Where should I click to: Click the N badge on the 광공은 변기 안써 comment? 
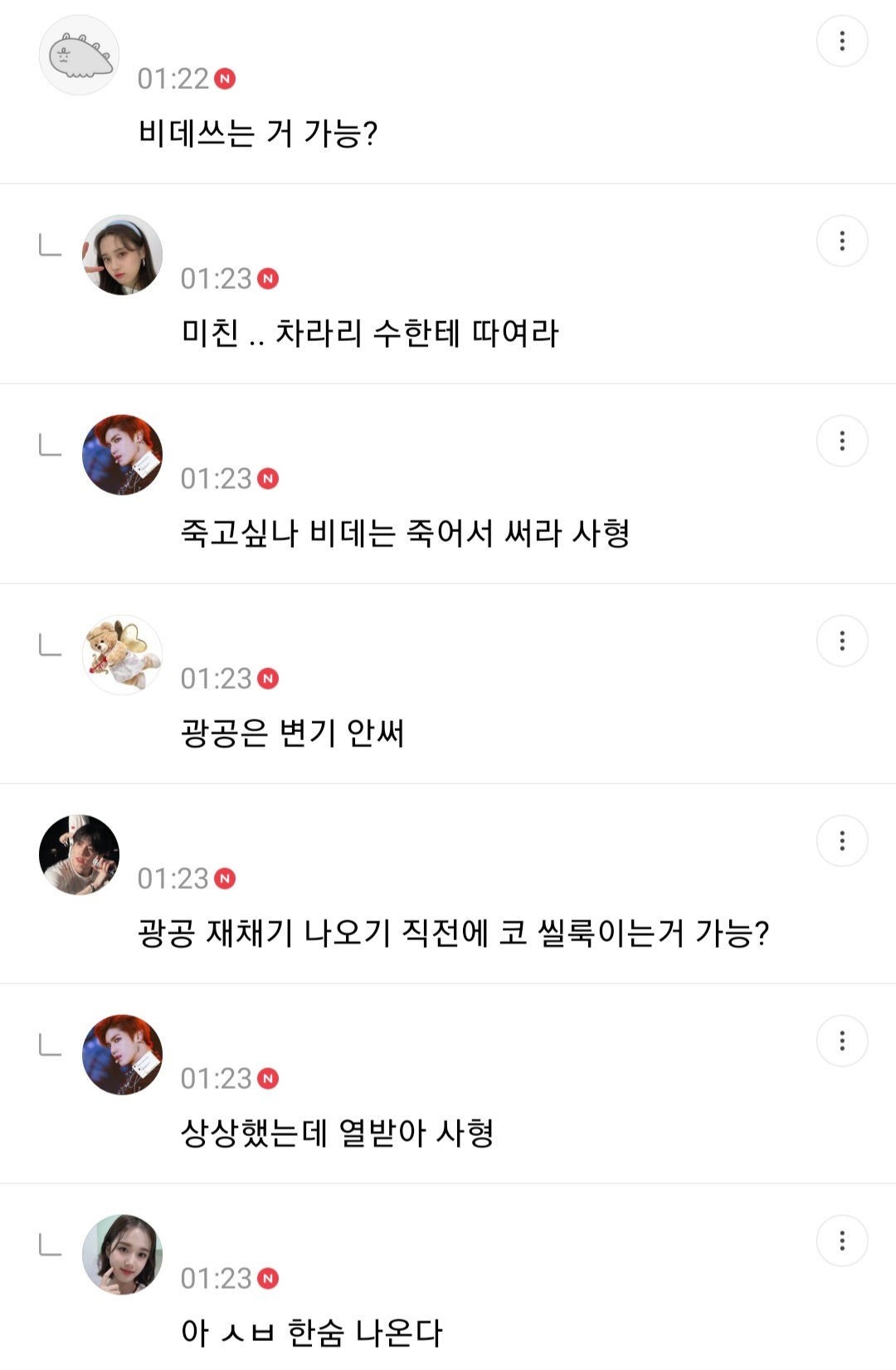[x=267, y=677]
